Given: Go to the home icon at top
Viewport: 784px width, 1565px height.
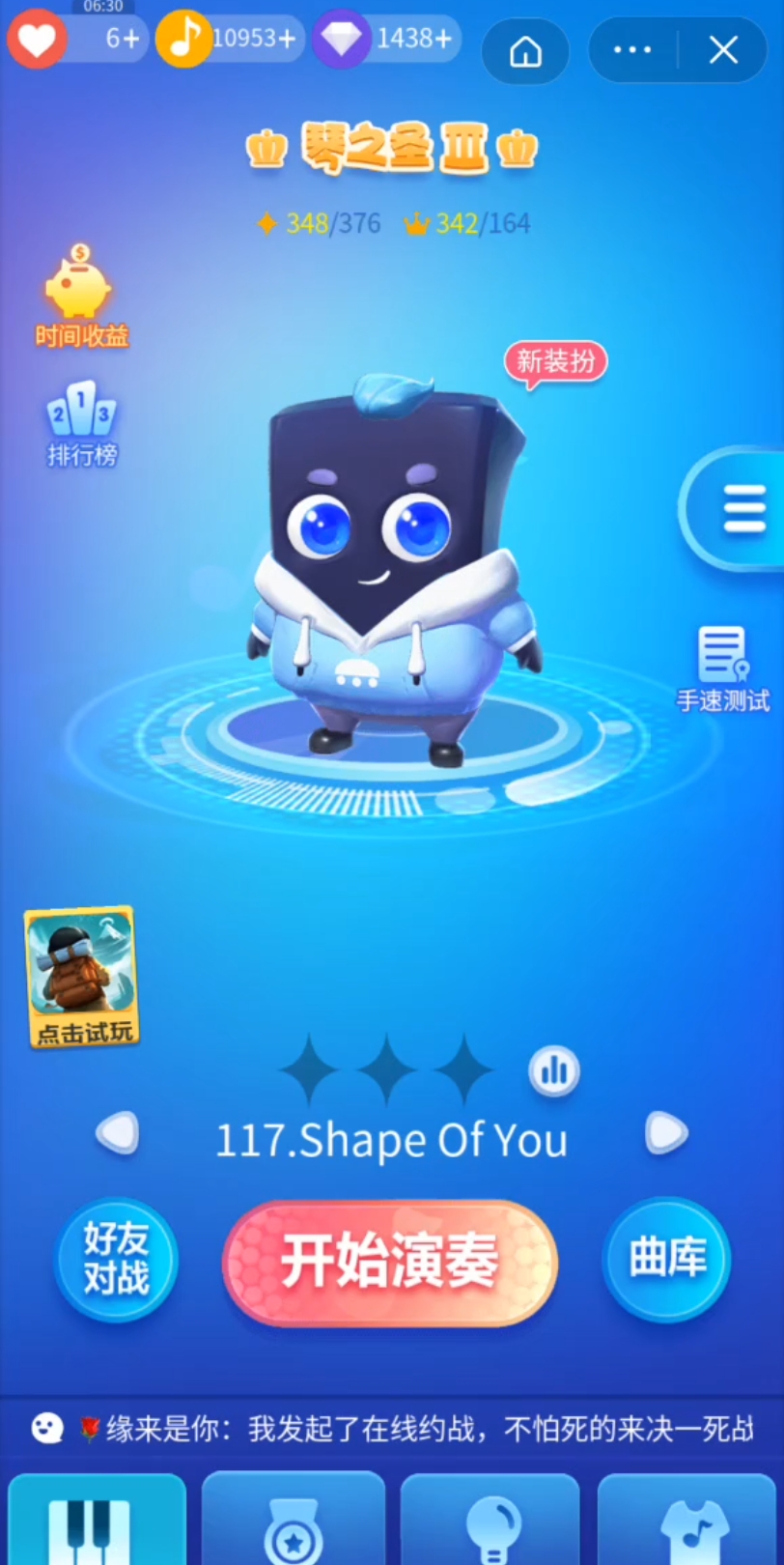Looking at the screenshot, I should click(525, 50).
